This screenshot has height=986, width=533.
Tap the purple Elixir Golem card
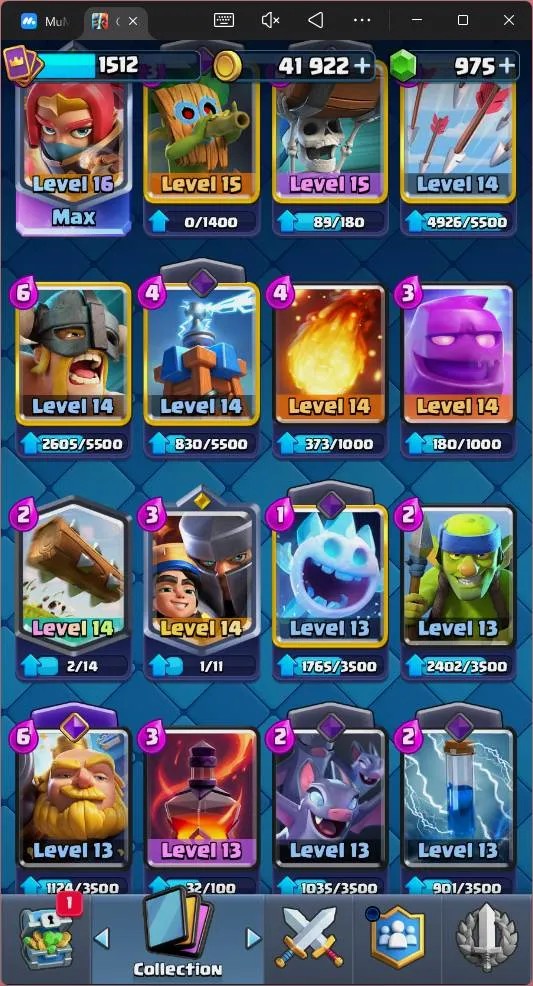(458, 355)
